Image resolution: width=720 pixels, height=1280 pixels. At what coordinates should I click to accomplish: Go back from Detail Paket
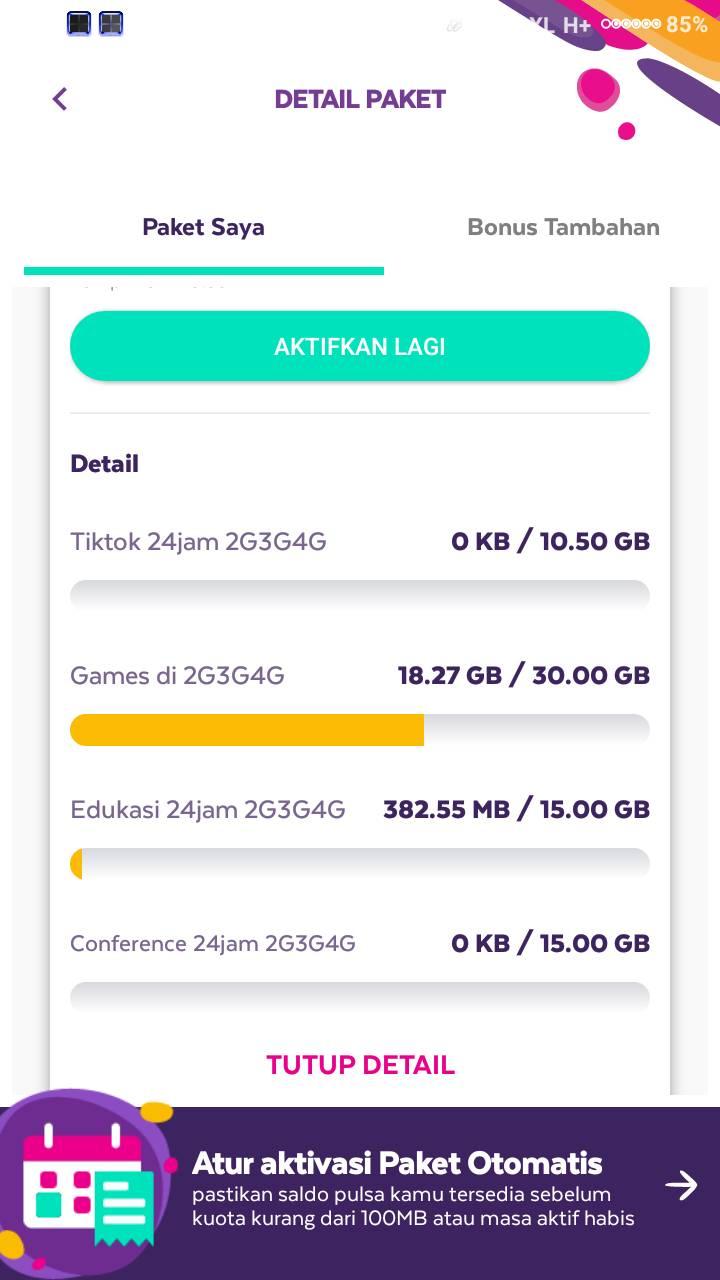(x=60, y=99)
